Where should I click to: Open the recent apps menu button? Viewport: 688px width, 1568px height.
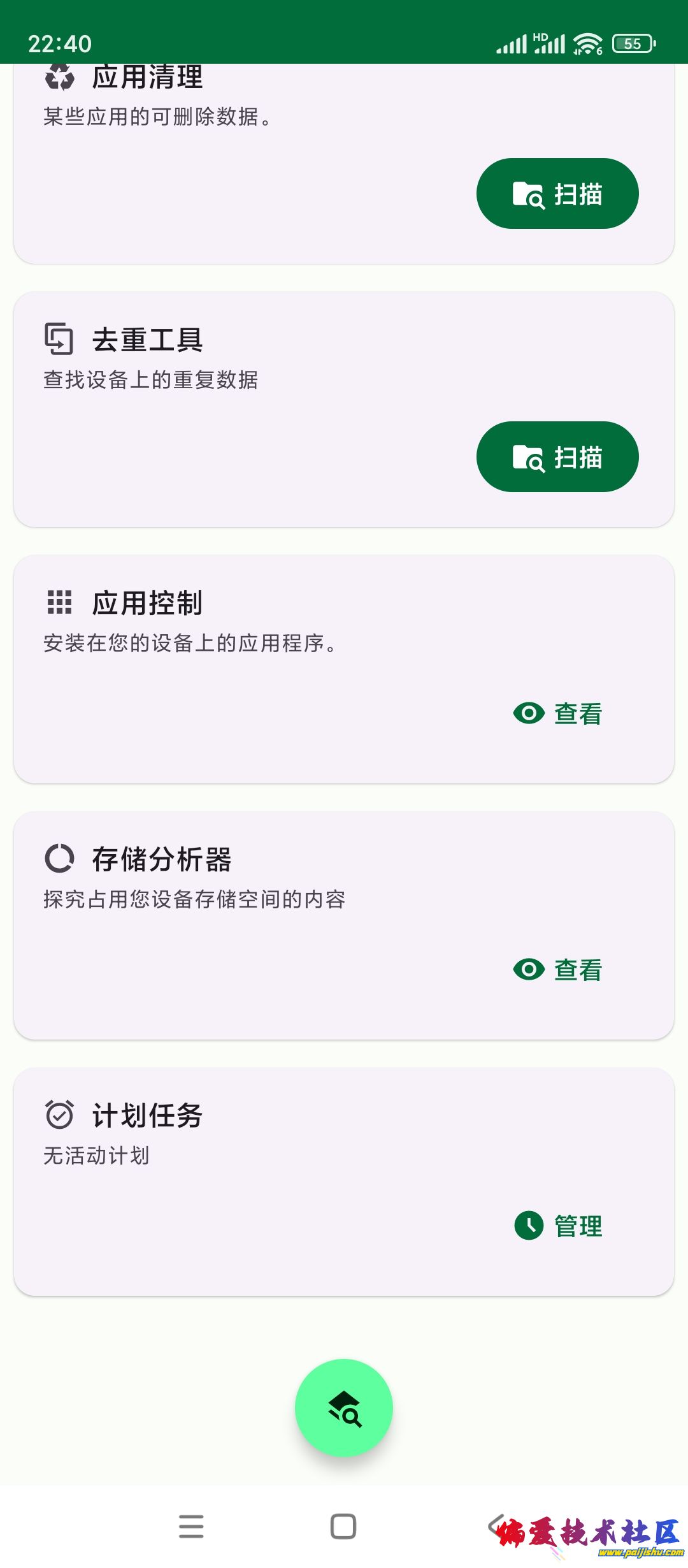click(x=191, y=1527)
